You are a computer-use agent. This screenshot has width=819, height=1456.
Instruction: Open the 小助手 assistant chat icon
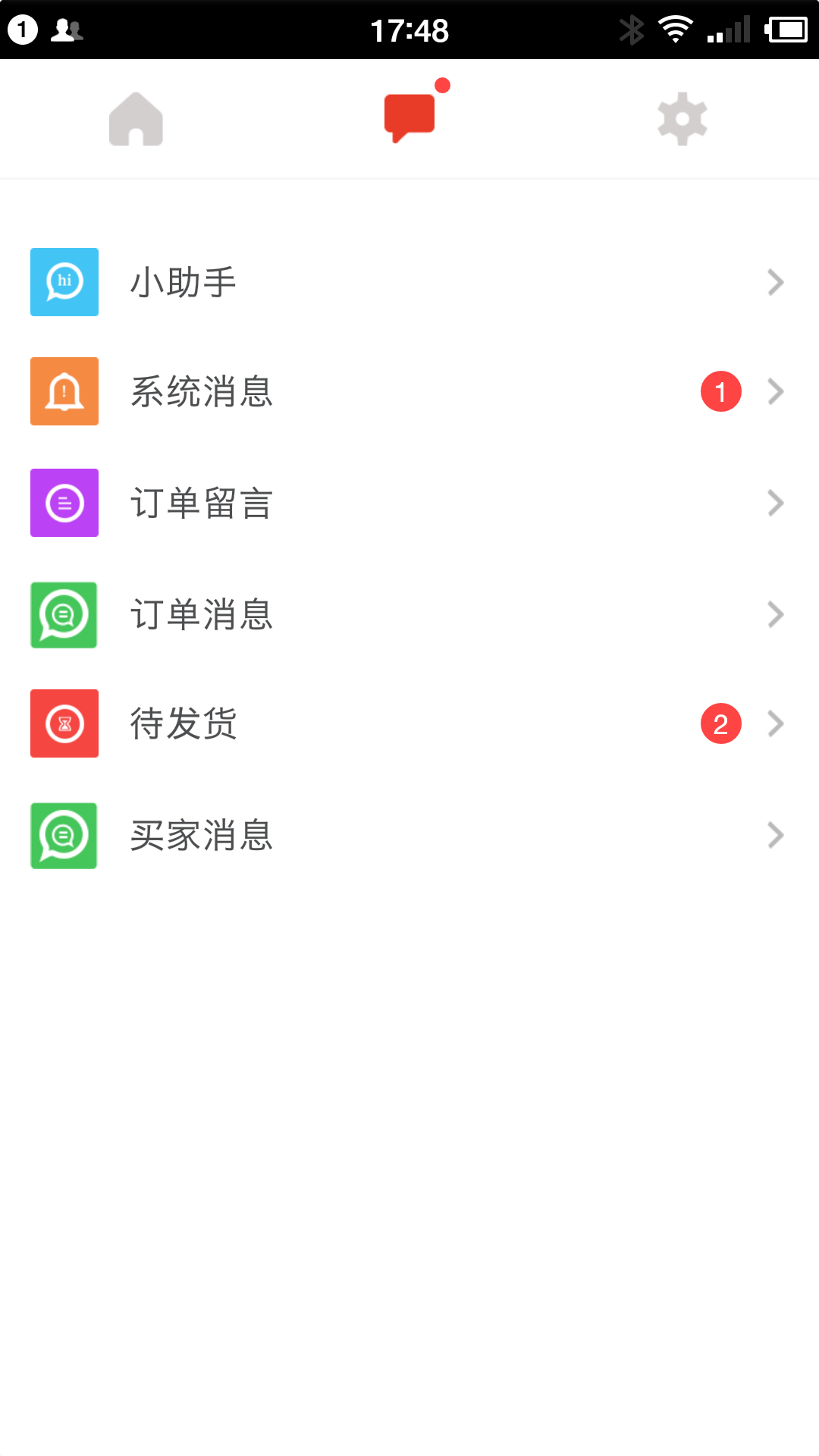tap(64, 281)
